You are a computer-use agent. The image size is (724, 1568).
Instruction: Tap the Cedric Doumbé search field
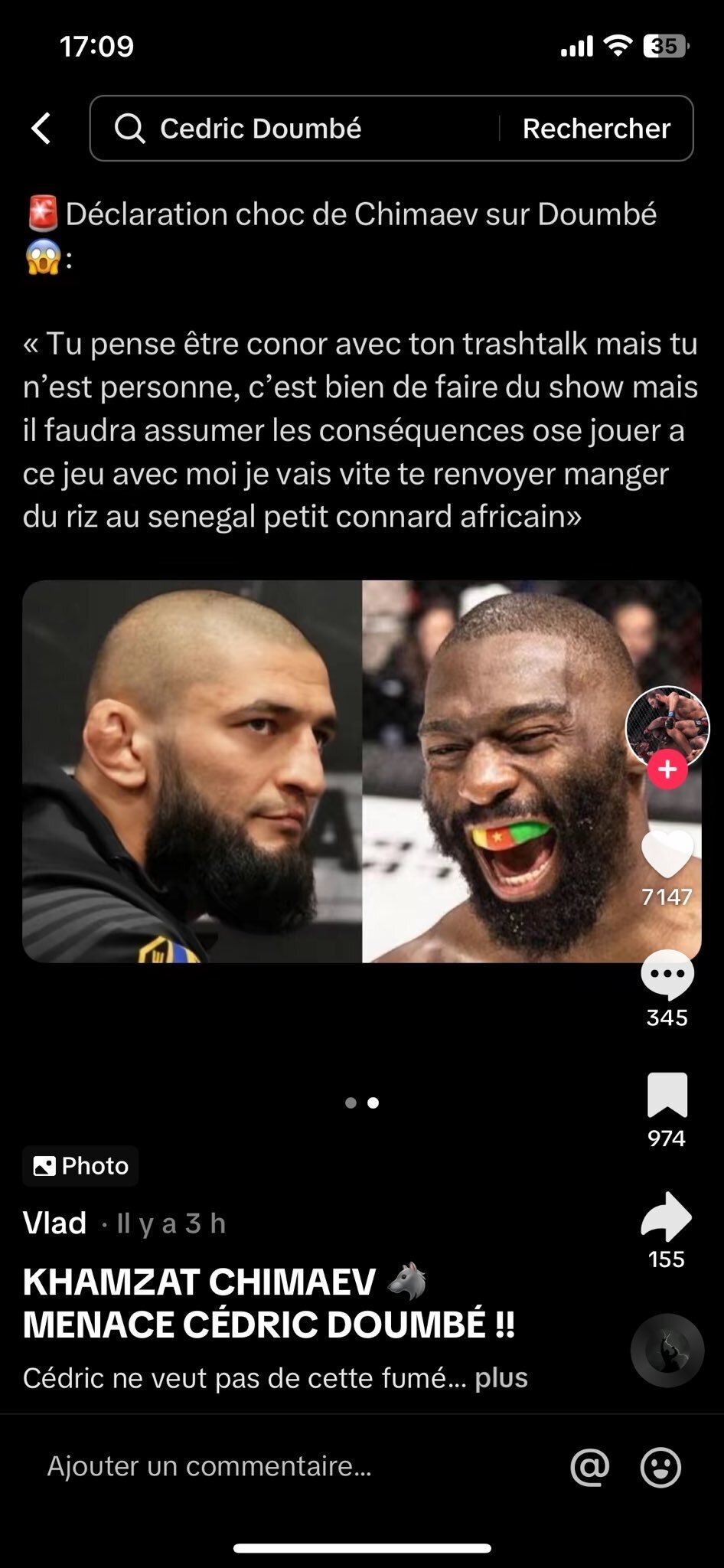pyautogui.click(x=295, y=128)
